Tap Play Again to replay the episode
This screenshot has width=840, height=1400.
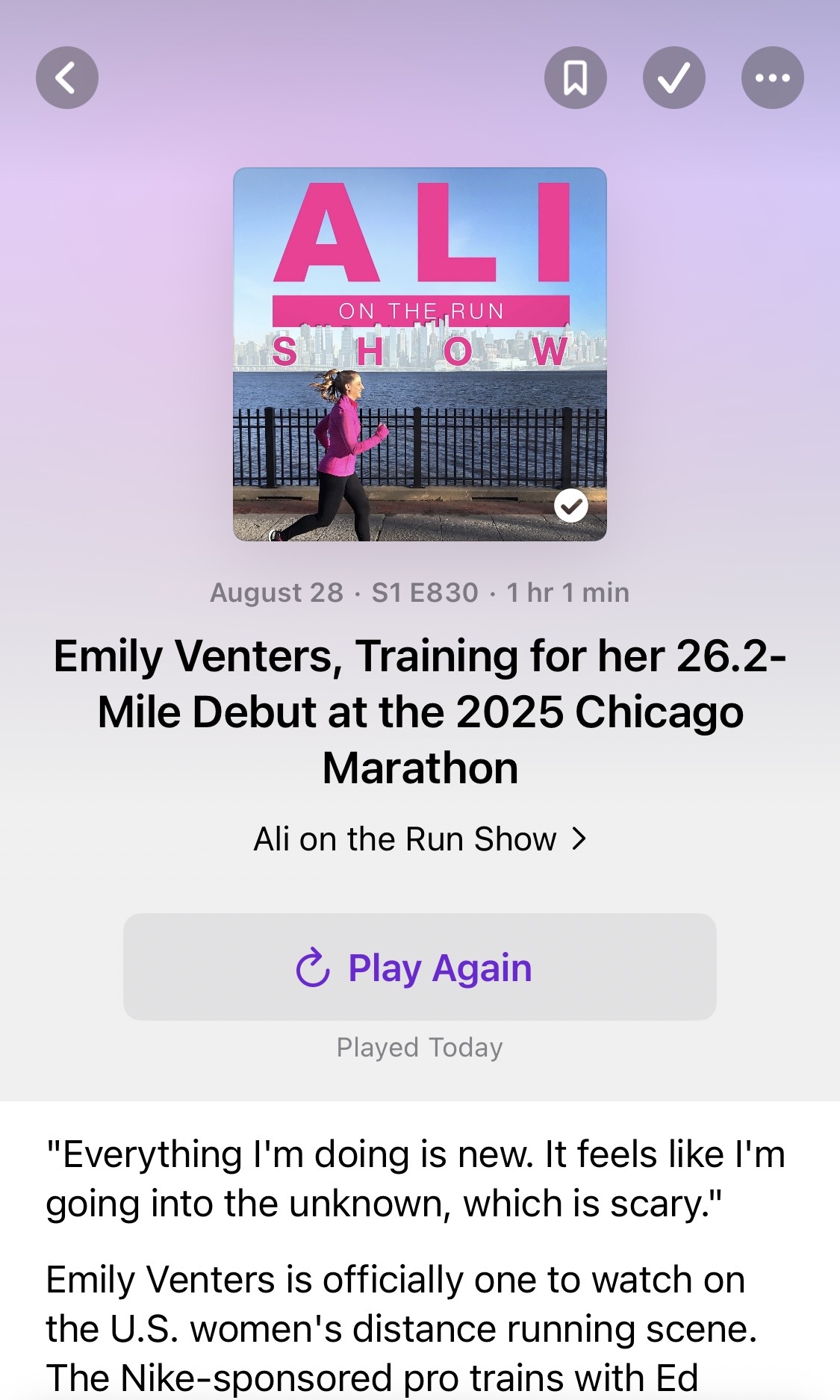420,967
